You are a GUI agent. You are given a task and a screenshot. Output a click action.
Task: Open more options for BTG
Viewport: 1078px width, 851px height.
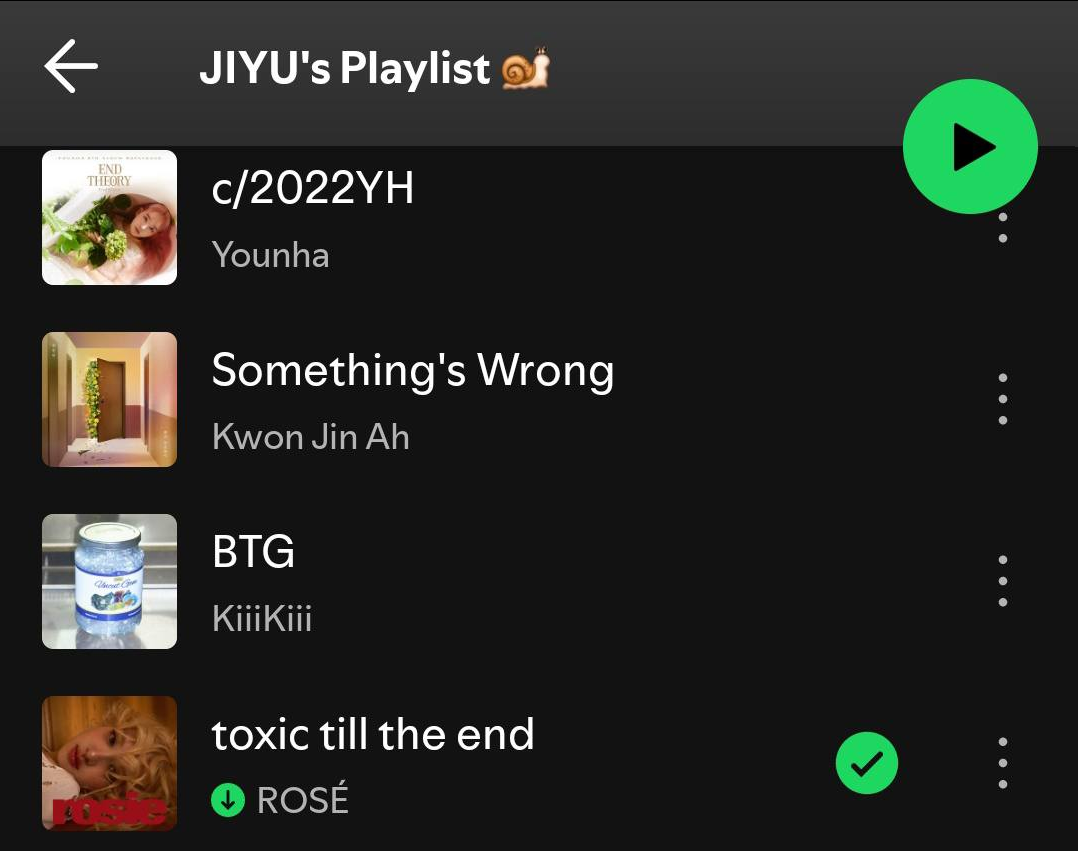tap(1002, 581)
